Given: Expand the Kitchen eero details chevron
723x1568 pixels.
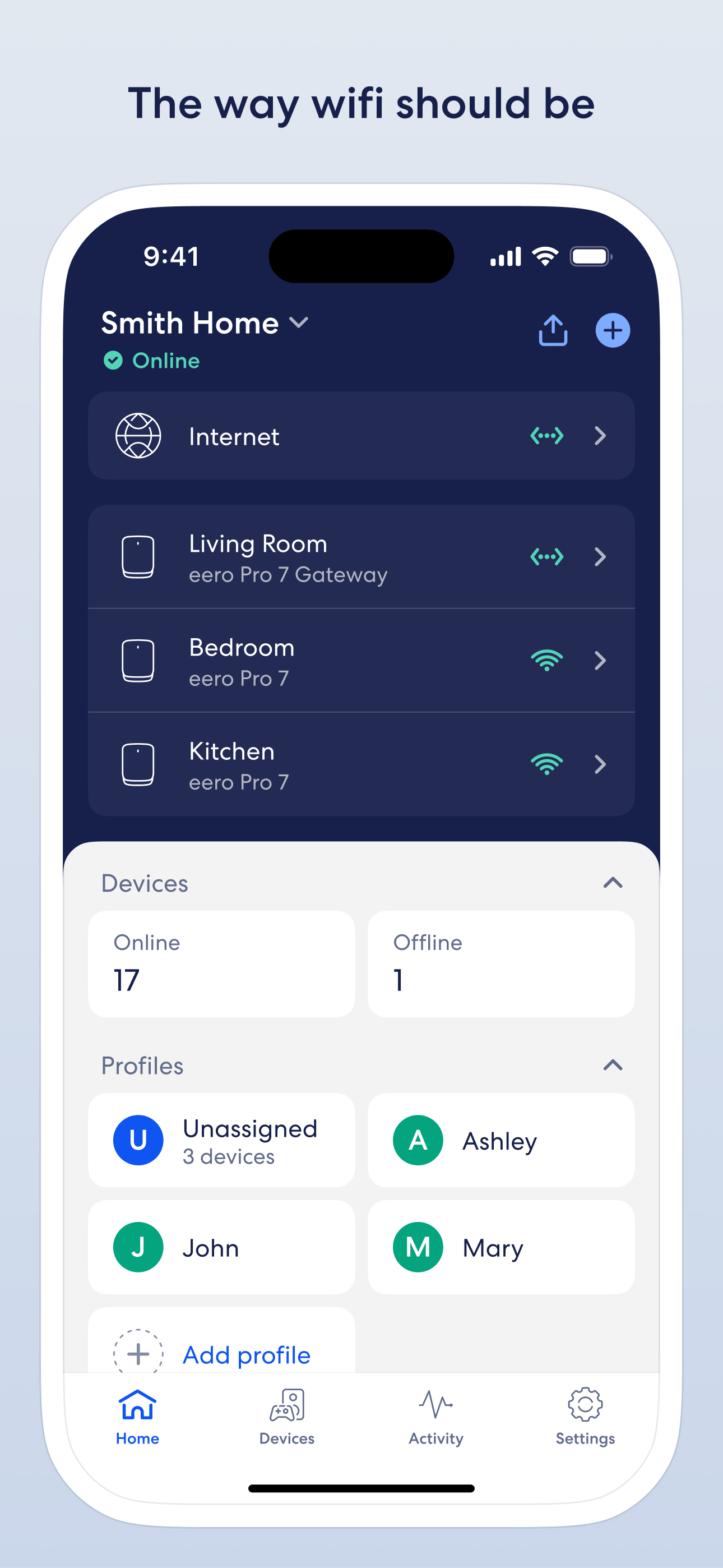Looking at the screenshot, I should pyautogui.click(x=600, y=764).
